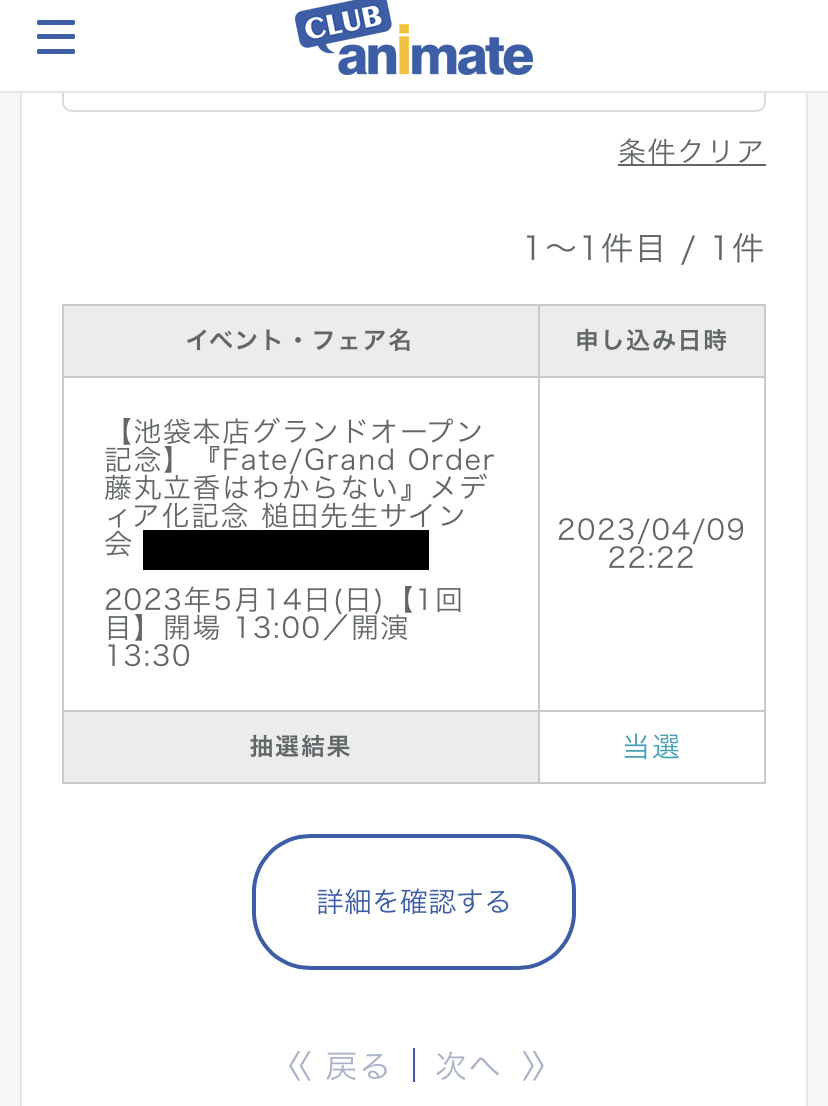
Task: Open details via 詳細を確認する button
Action: [414, 901]
